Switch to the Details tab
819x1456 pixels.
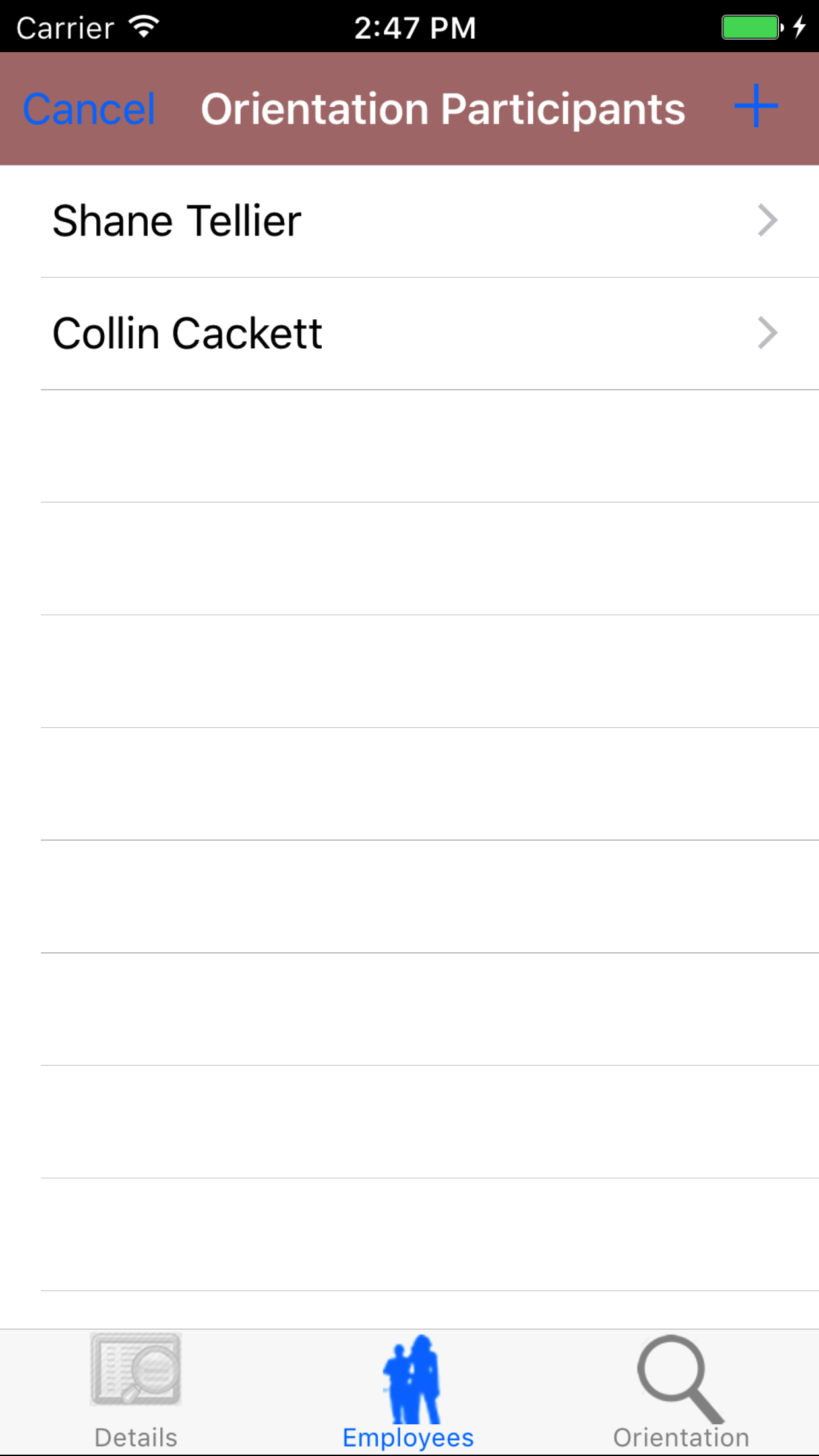pos(136,1391)
